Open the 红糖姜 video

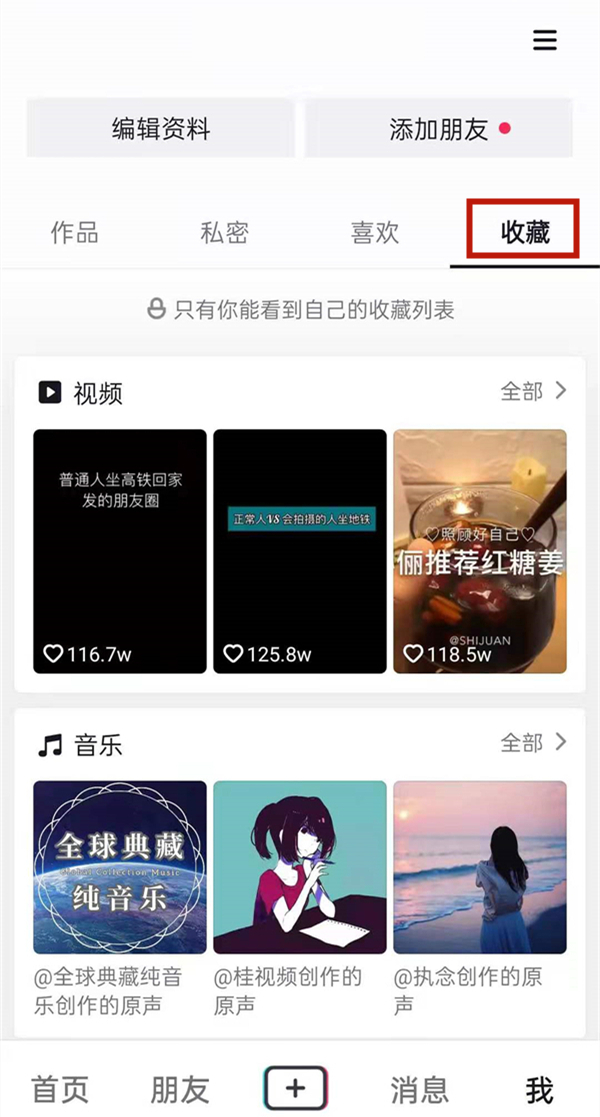coord(480,551)
